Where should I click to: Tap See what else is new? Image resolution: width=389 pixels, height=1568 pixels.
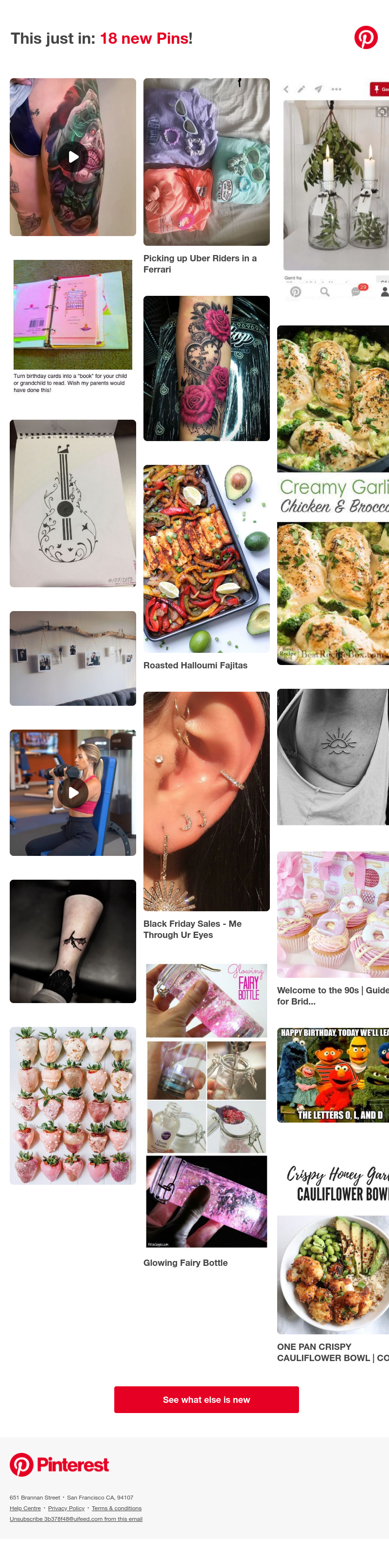[206, 1399]
